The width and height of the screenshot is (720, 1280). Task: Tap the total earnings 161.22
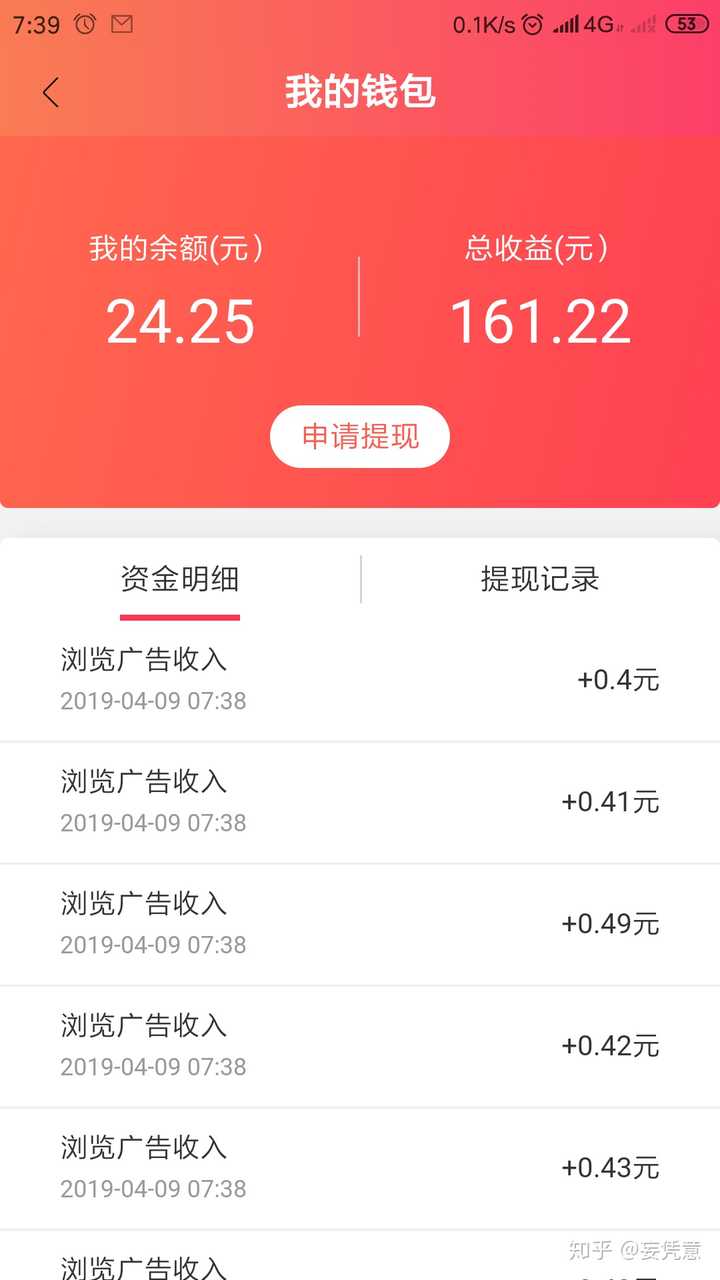tap(541, 320)
